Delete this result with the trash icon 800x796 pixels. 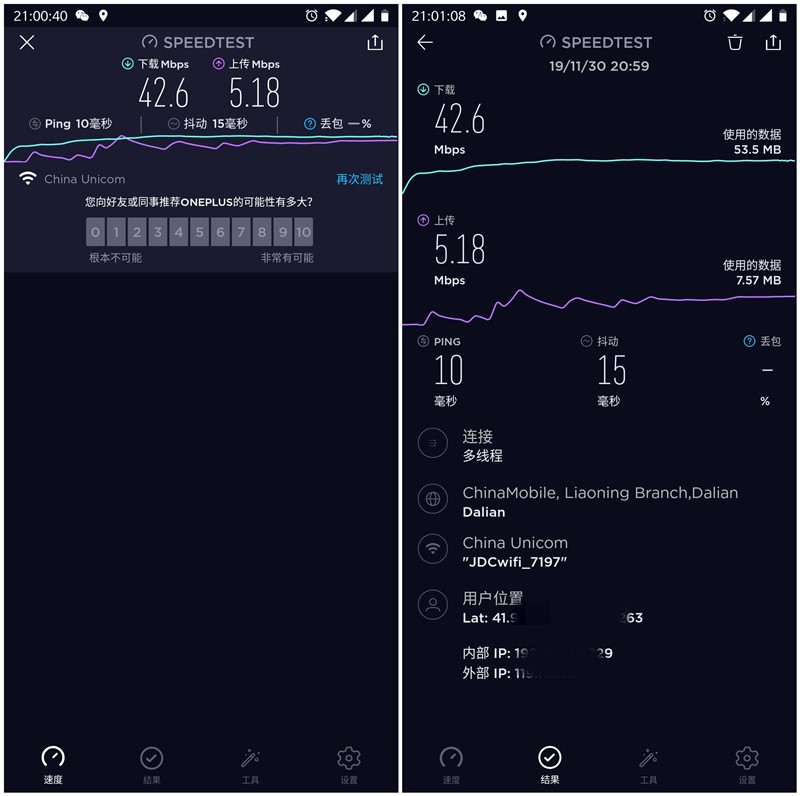[735, 42]
